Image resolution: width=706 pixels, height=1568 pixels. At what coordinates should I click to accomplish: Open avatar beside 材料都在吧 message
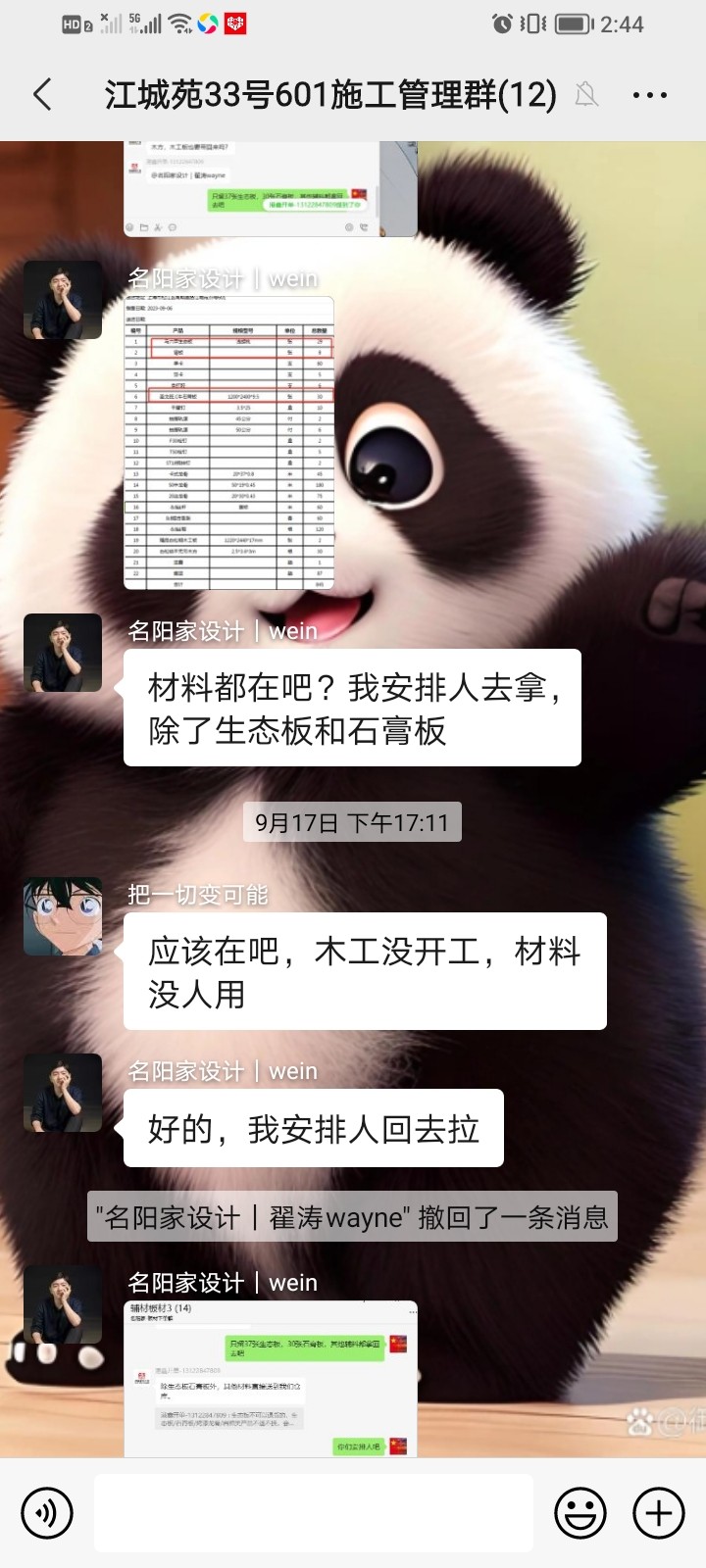(x=63, y=653)
